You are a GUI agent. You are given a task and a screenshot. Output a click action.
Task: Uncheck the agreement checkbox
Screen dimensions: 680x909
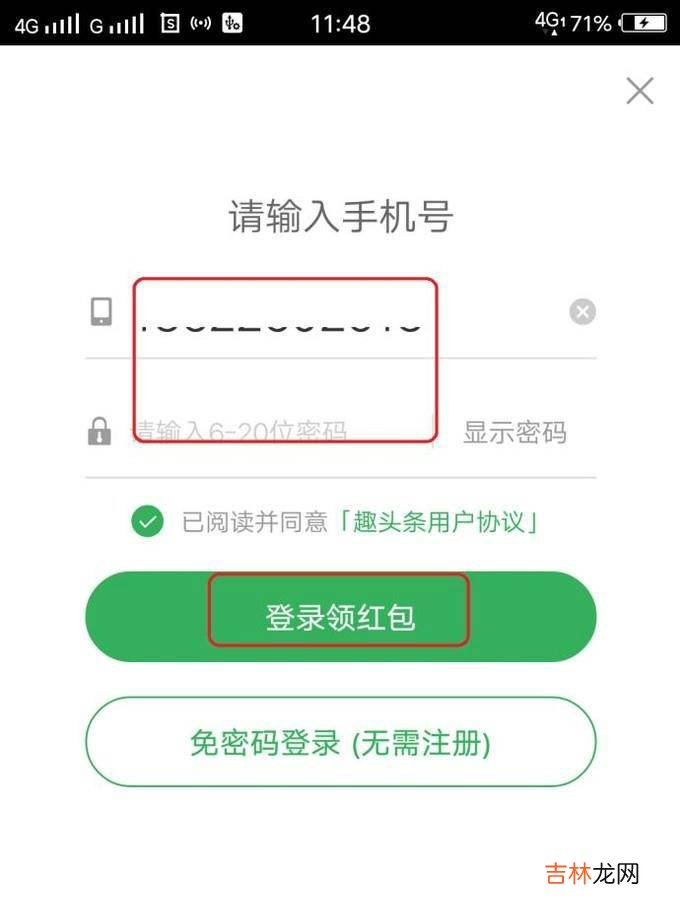click(x=147, y=521)
